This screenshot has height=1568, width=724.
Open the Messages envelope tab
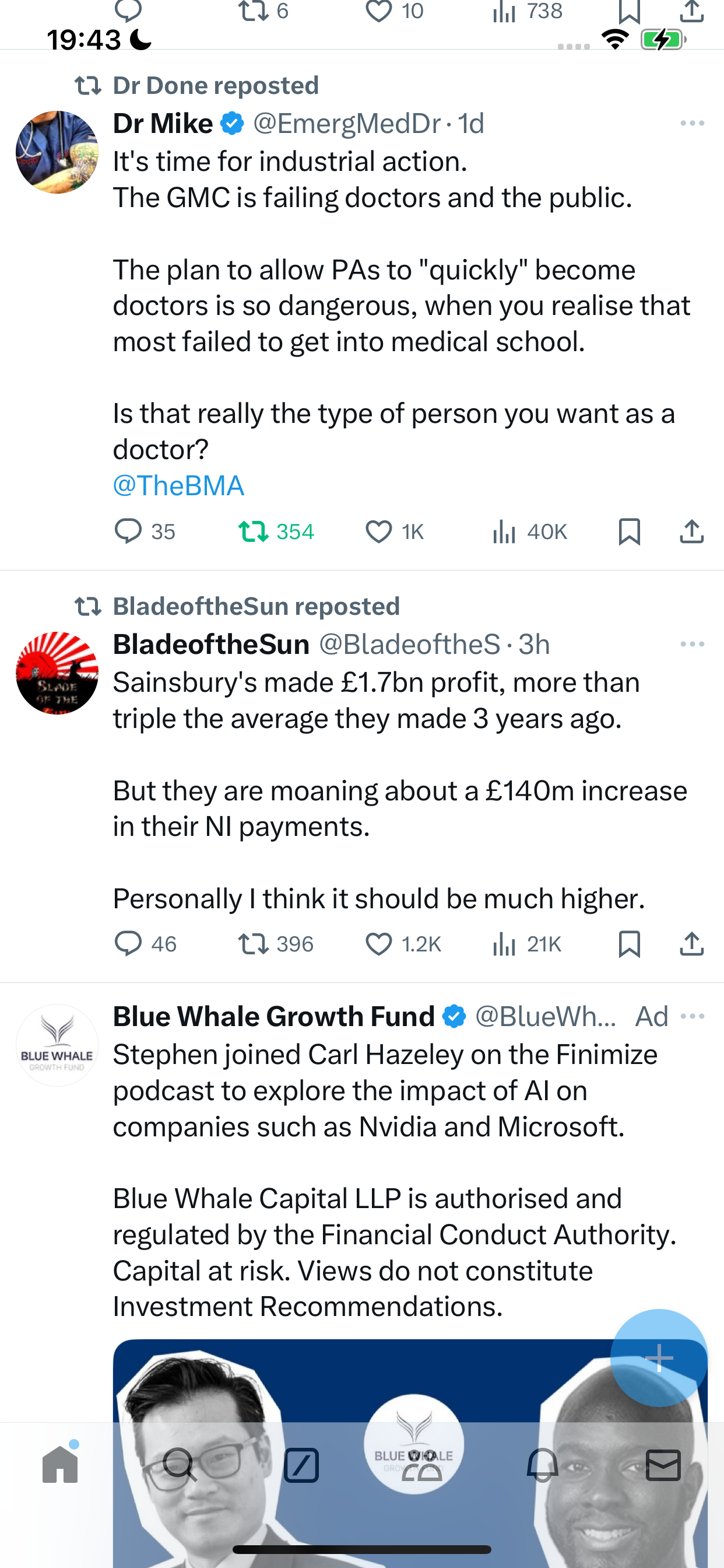[x=663, y=1465]
